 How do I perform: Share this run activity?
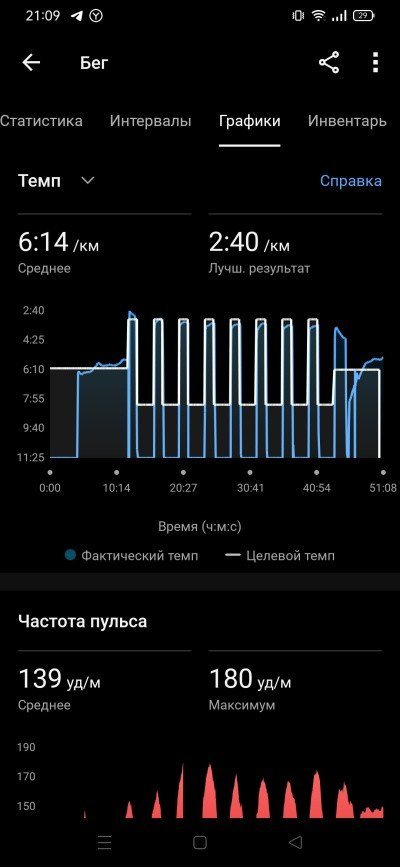(x=329, y=62)
